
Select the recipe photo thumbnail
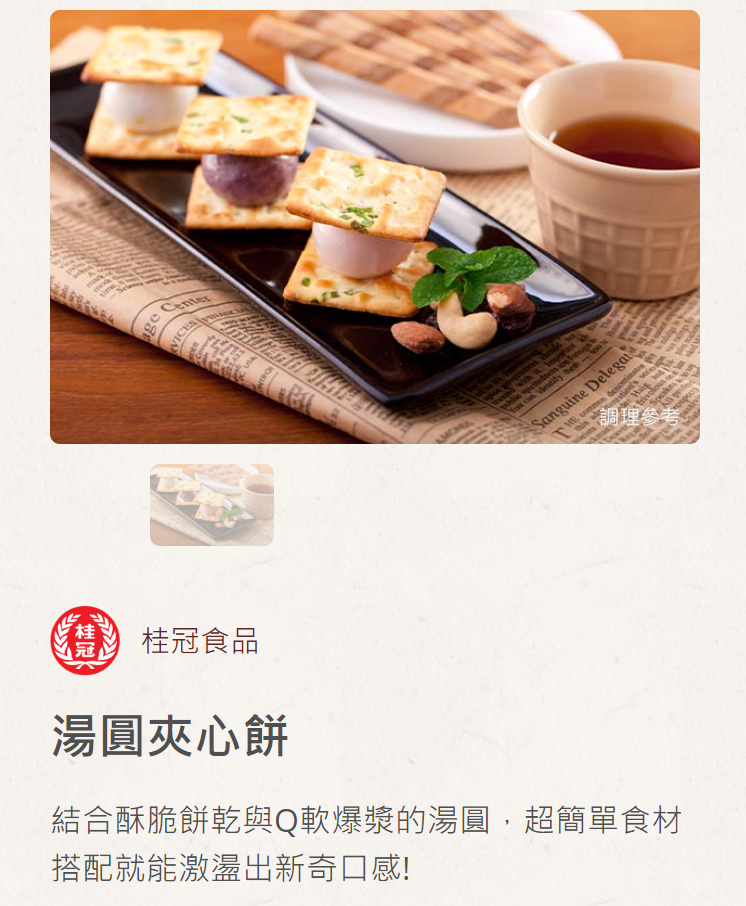click(211, 505)
